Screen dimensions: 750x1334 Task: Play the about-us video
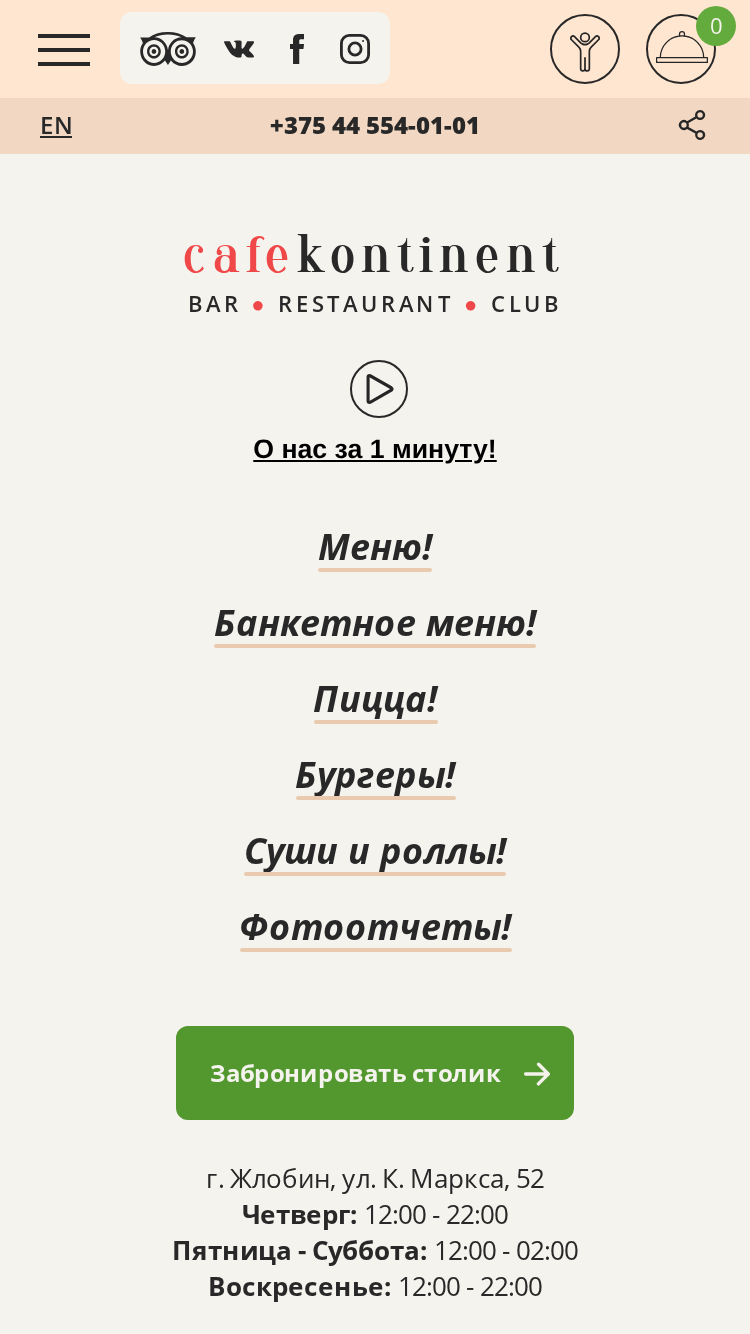(x=379, y=389)
